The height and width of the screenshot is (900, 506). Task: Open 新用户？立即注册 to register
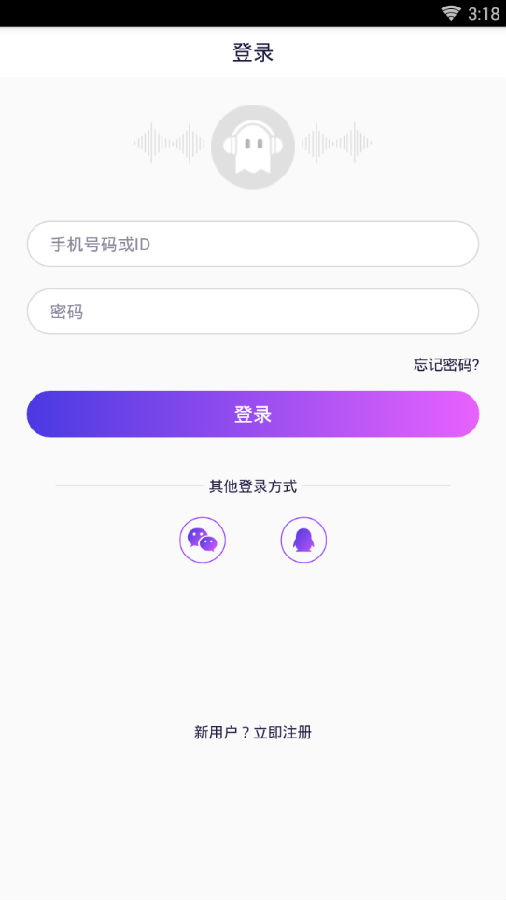[x=253, y=732]
